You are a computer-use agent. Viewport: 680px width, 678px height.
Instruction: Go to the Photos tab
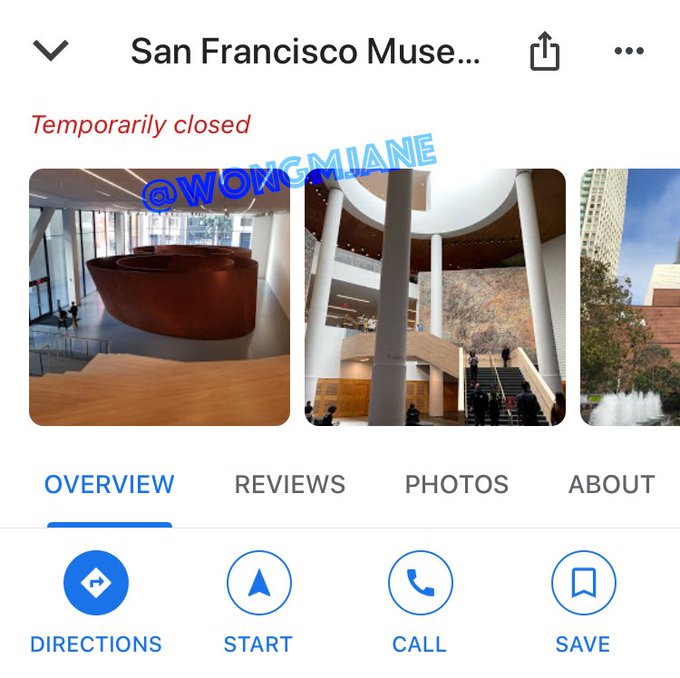click(x=456, y=485)
